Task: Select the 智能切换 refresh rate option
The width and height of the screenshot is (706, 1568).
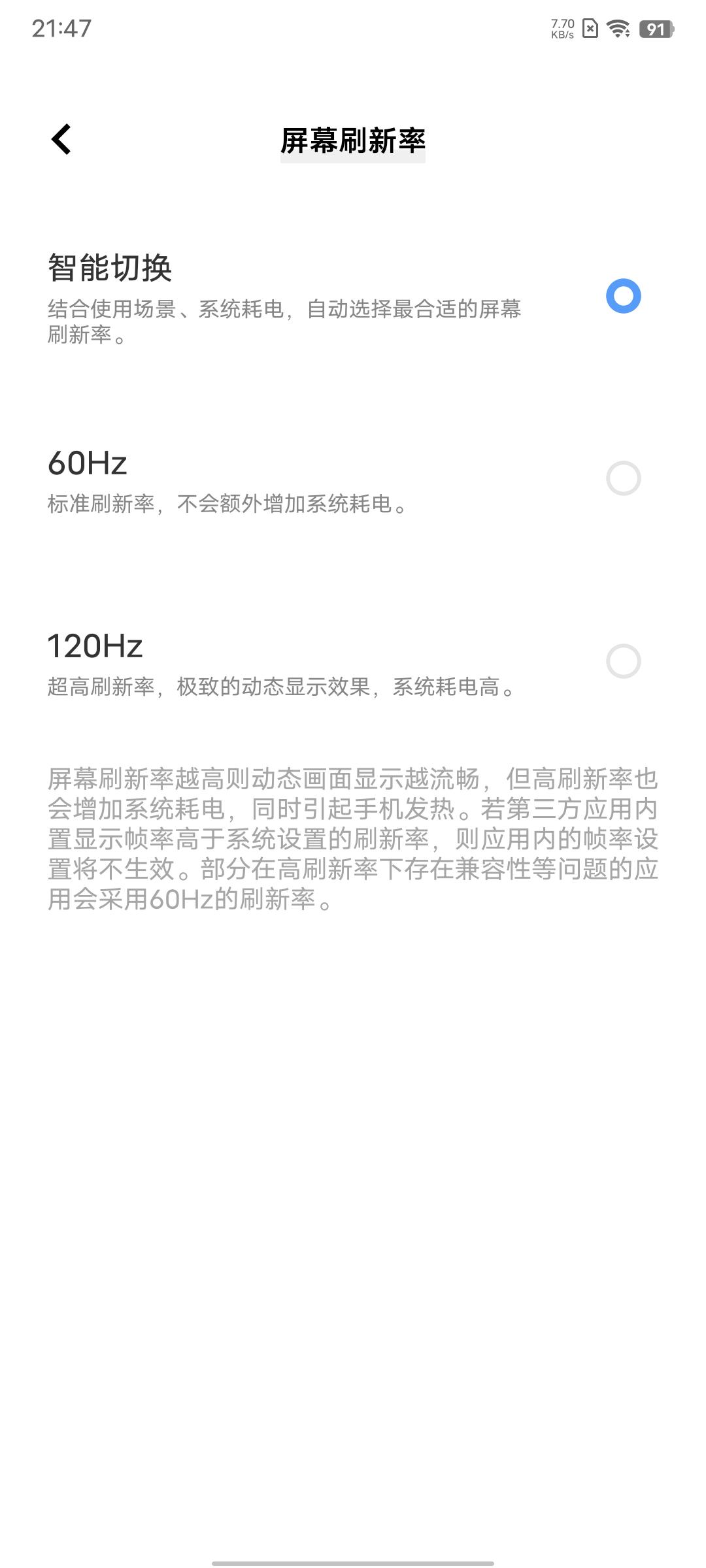Action: (x=353, y=297)
